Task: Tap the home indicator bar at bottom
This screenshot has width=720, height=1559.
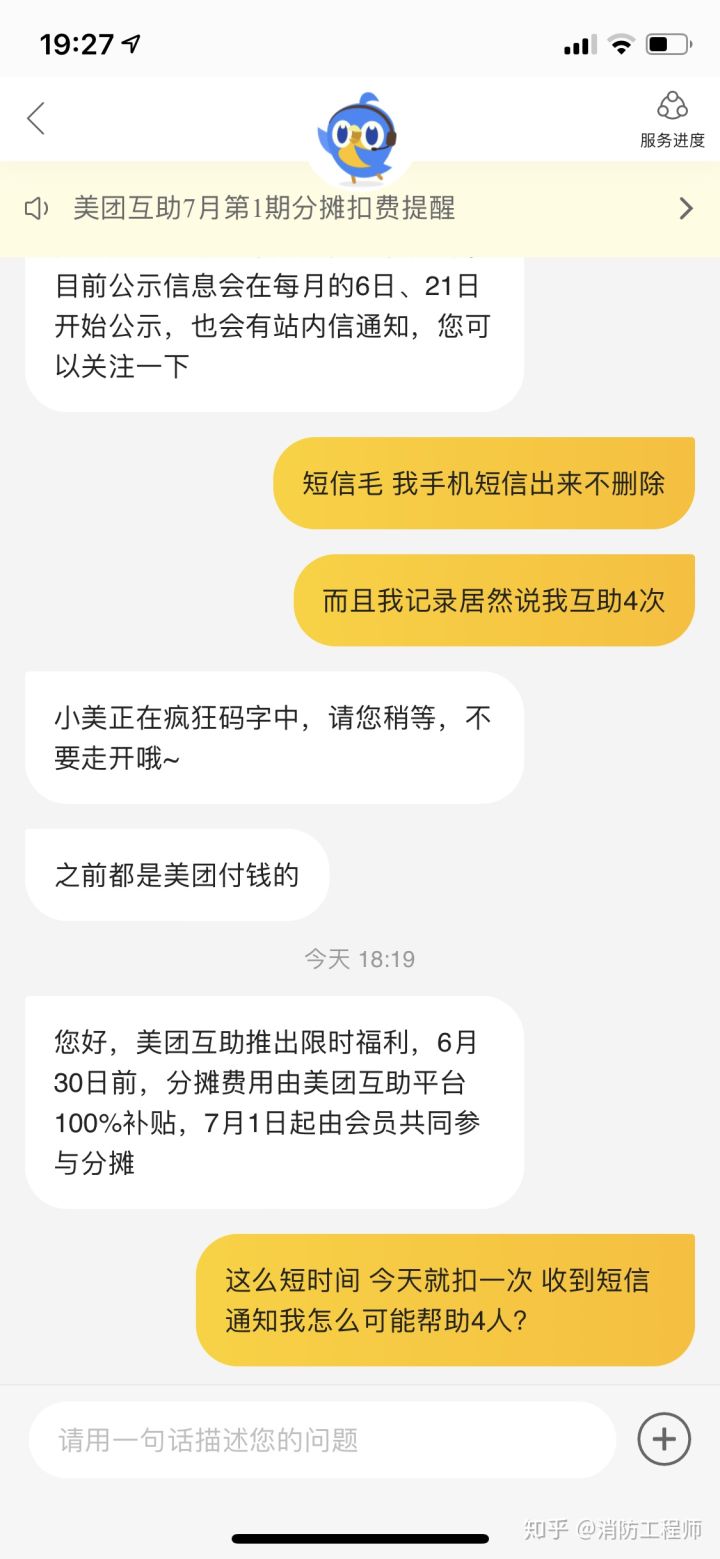Action: tap(360, 1539)
